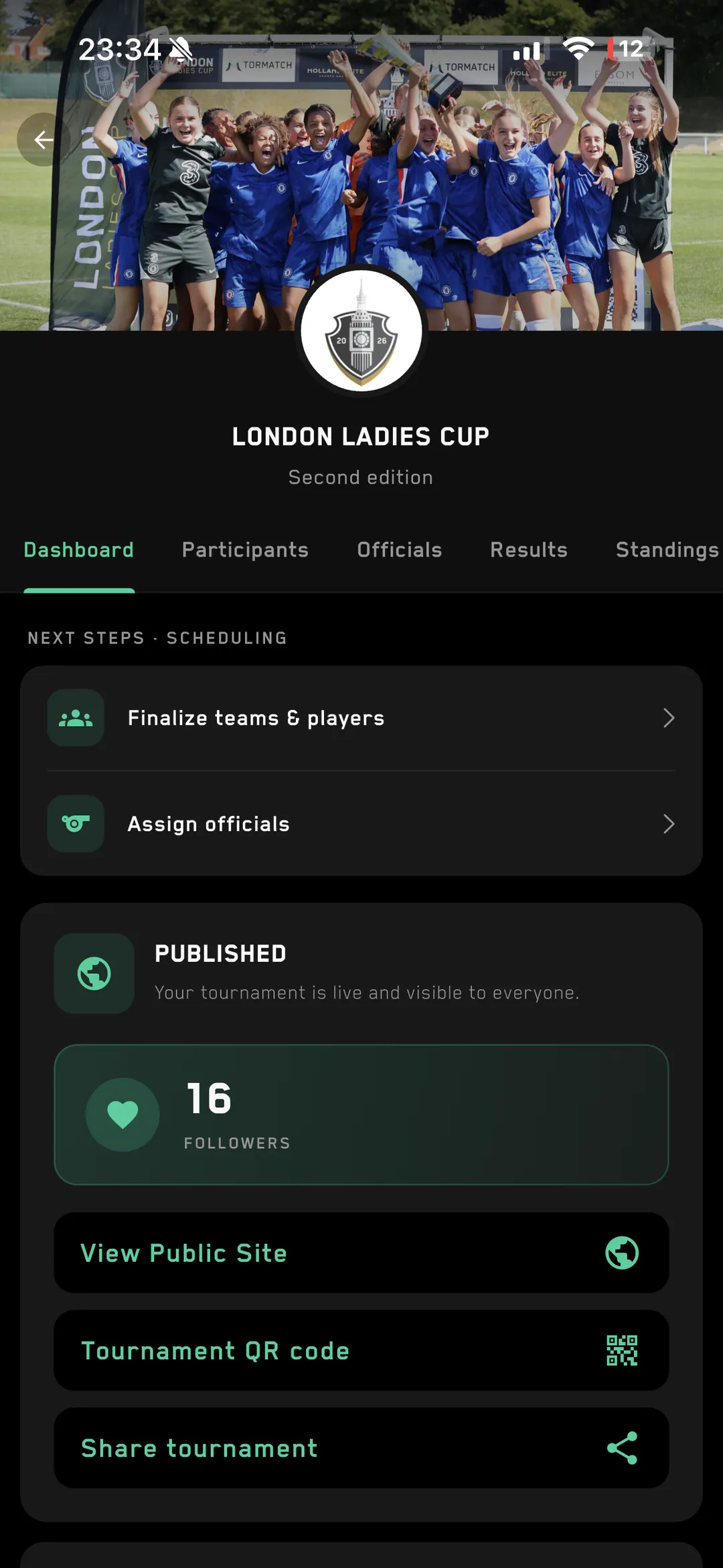Go to the Results tab
The image size is (723, 1568).
[x=529, y=550]
